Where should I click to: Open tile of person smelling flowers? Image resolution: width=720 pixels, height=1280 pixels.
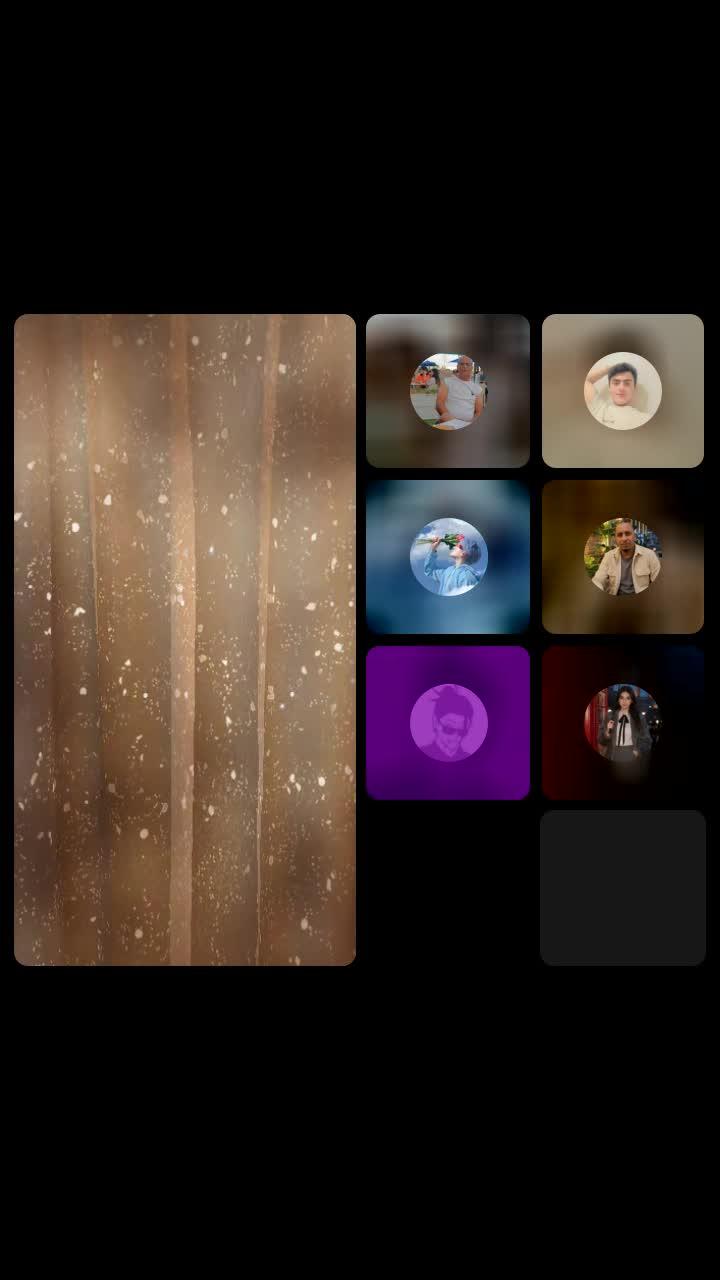pos(448,557)
